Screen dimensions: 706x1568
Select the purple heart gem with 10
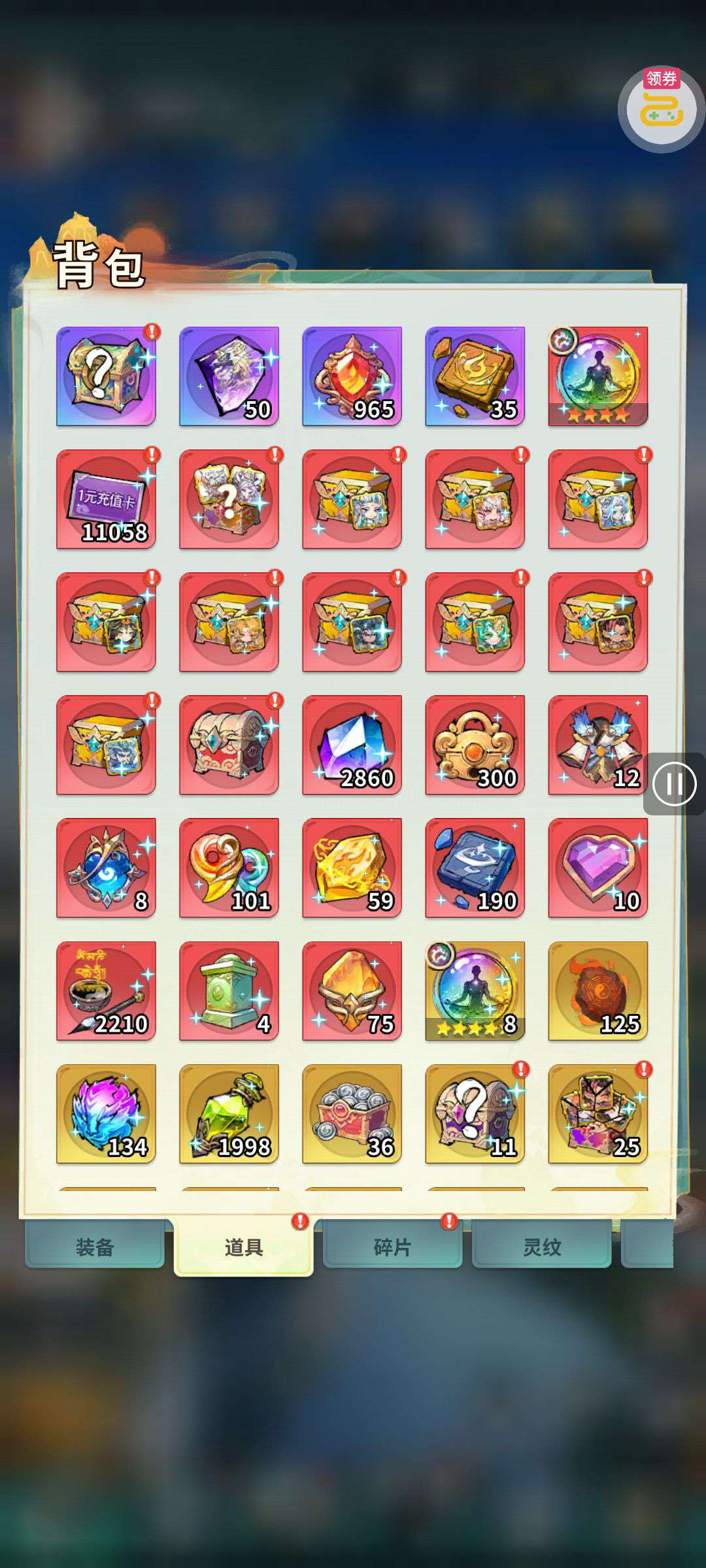(x=597, y=868)
